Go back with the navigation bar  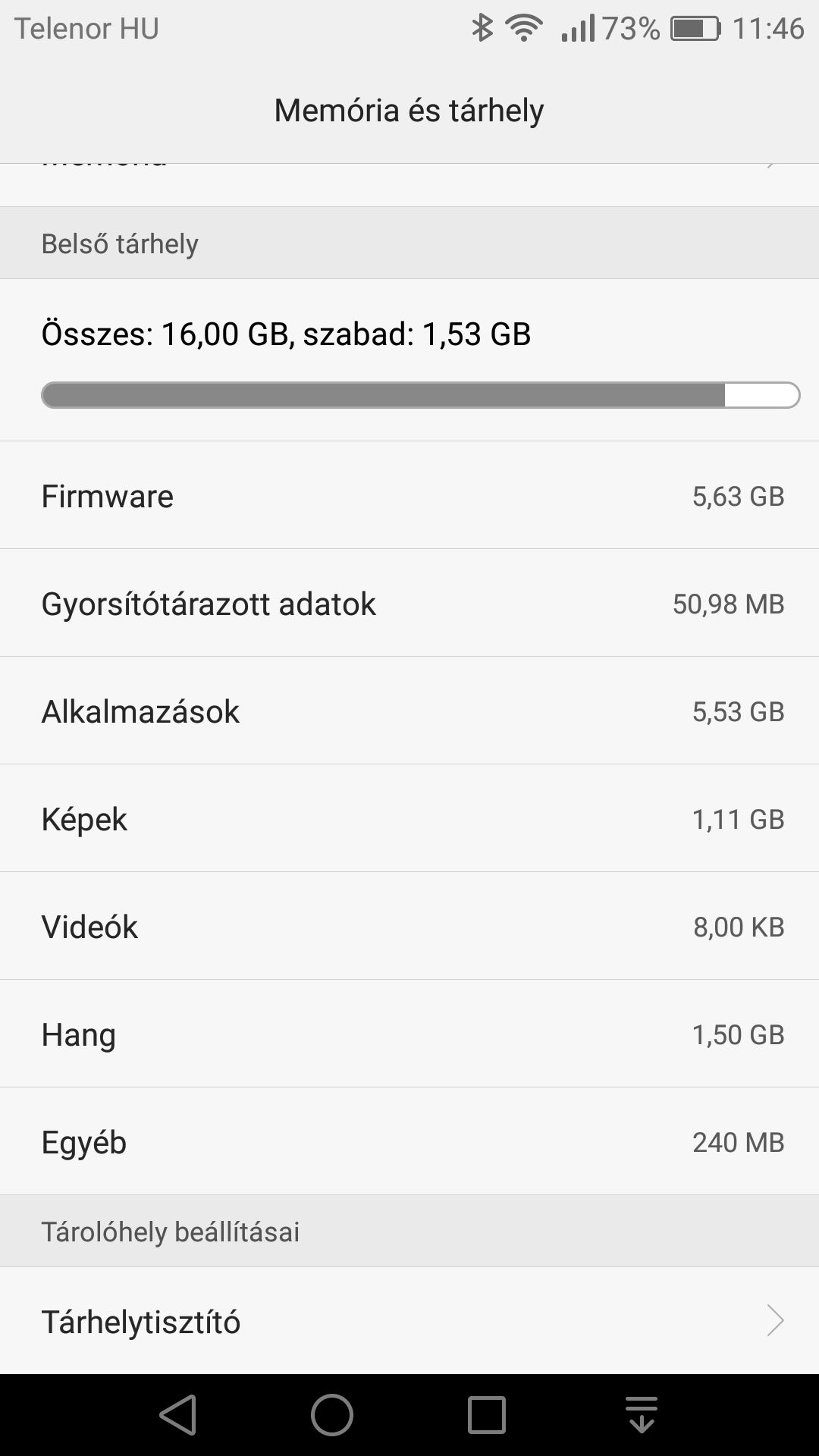point(179,1415)
